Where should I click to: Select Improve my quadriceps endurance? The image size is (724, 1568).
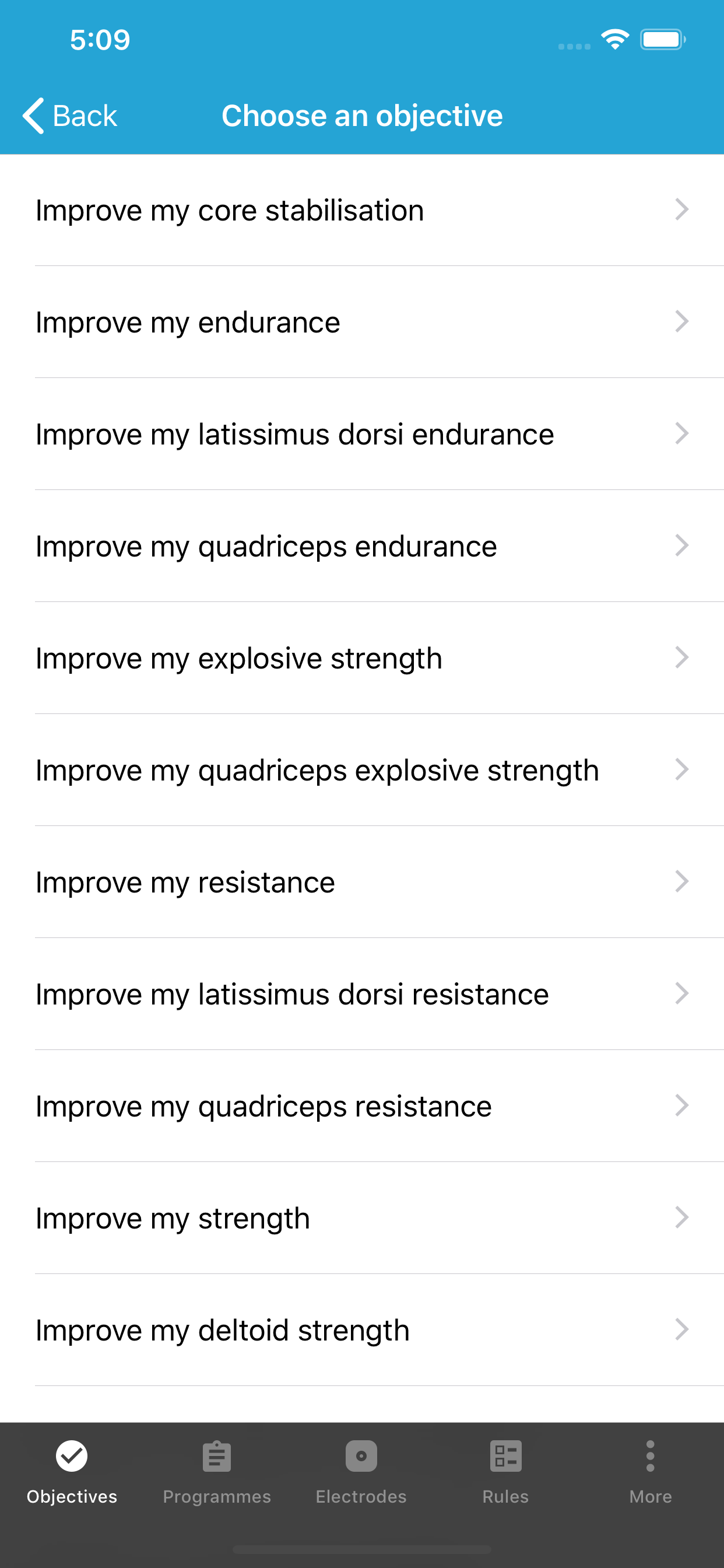pos(265,545)
